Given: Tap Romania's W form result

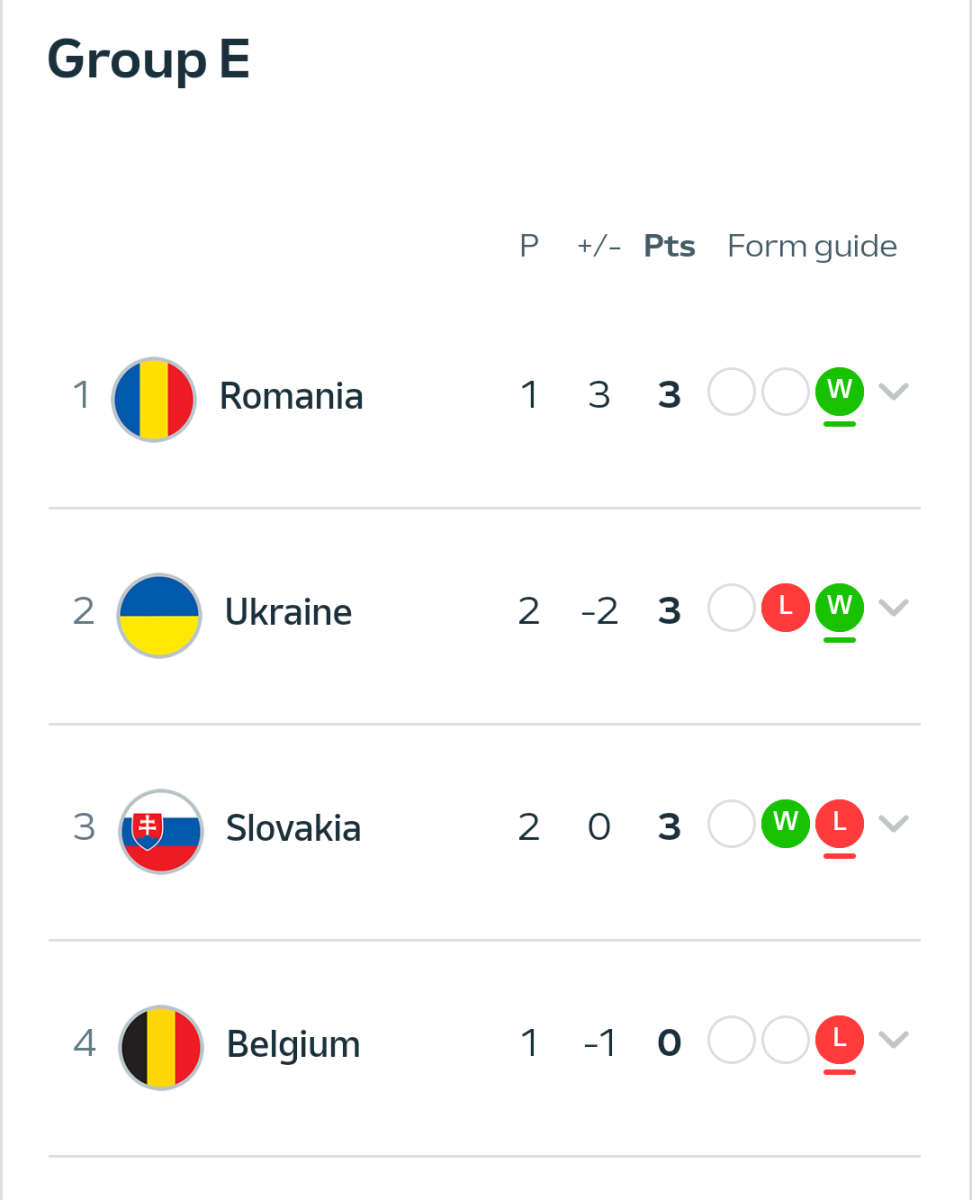Looking at the screenshot, I should (x=839, y=391).
